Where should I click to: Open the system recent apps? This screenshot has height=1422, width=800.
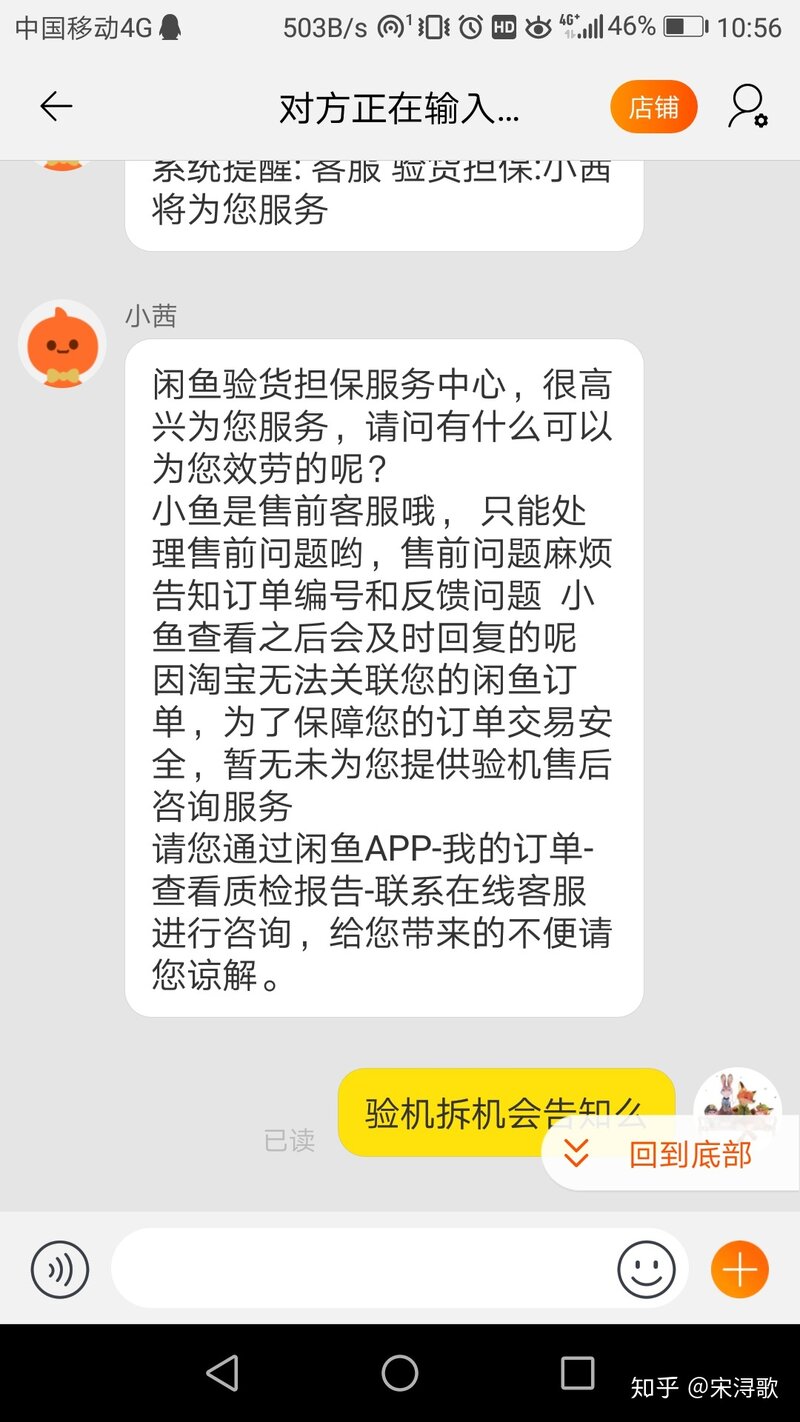[x=577, y=1373]
